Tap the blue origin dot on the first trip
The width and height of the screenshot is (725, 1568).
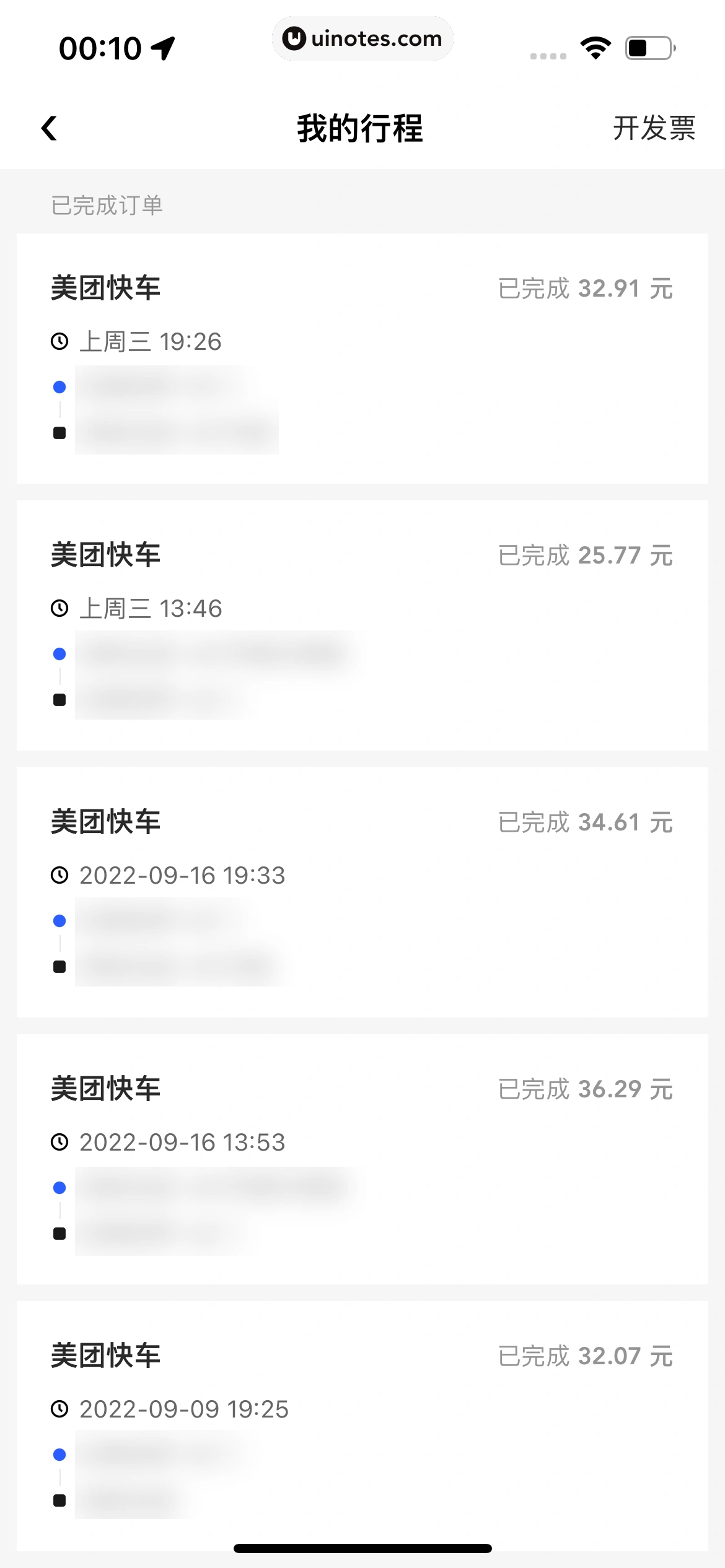tap(59, 385)
